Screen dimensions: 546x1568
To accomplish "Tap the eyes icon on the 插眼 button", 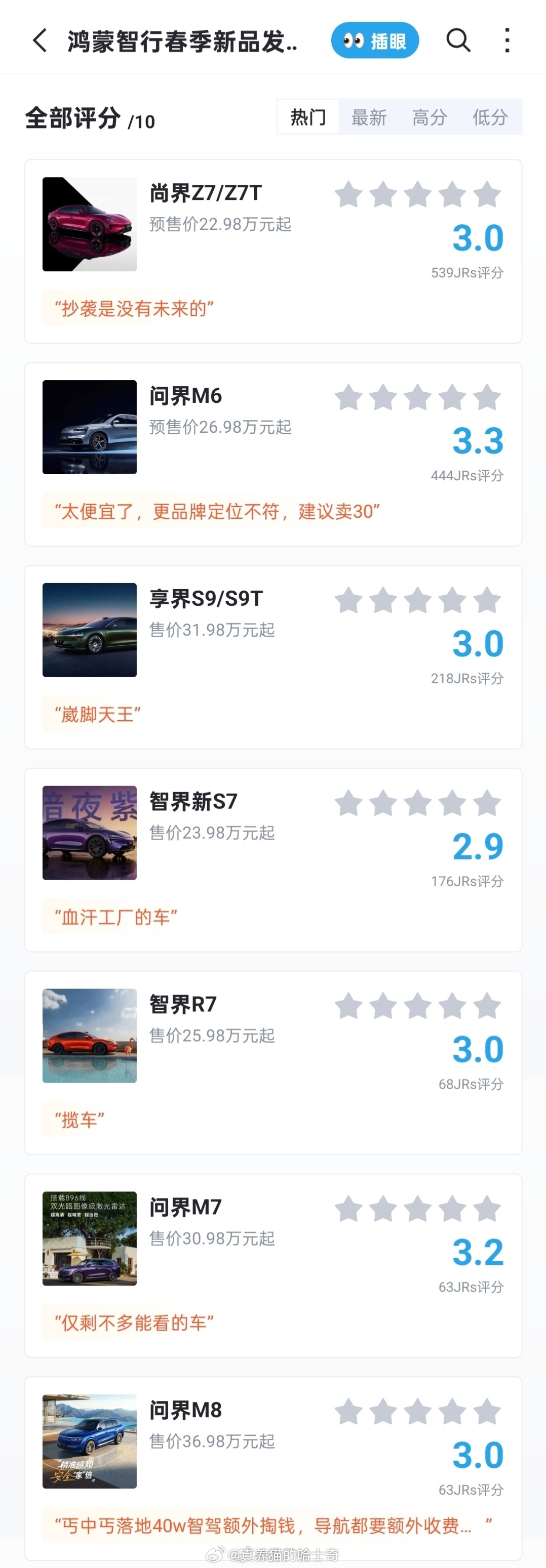I will 352,39.
